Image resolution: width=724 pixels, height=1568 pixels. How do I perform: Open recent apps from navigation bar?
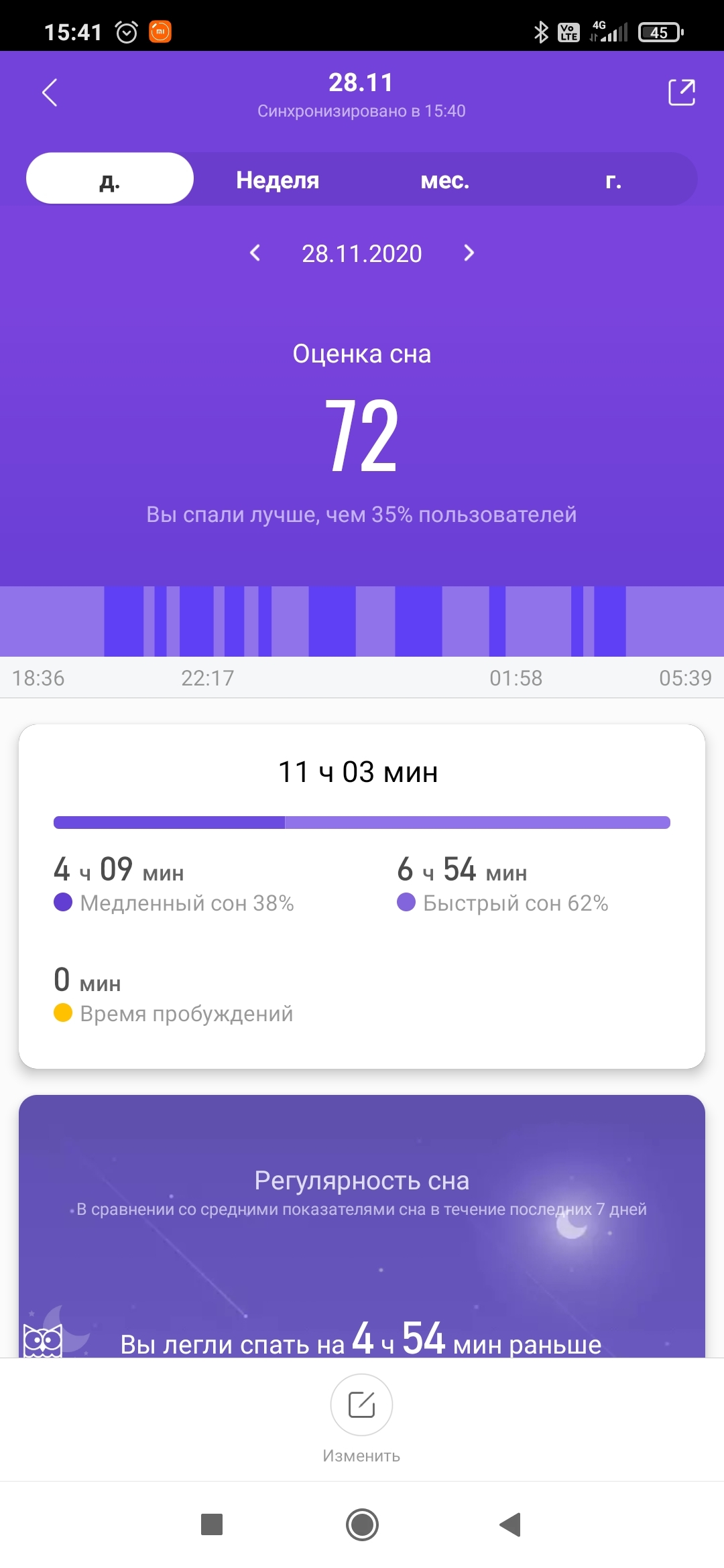click(212, 1525)
